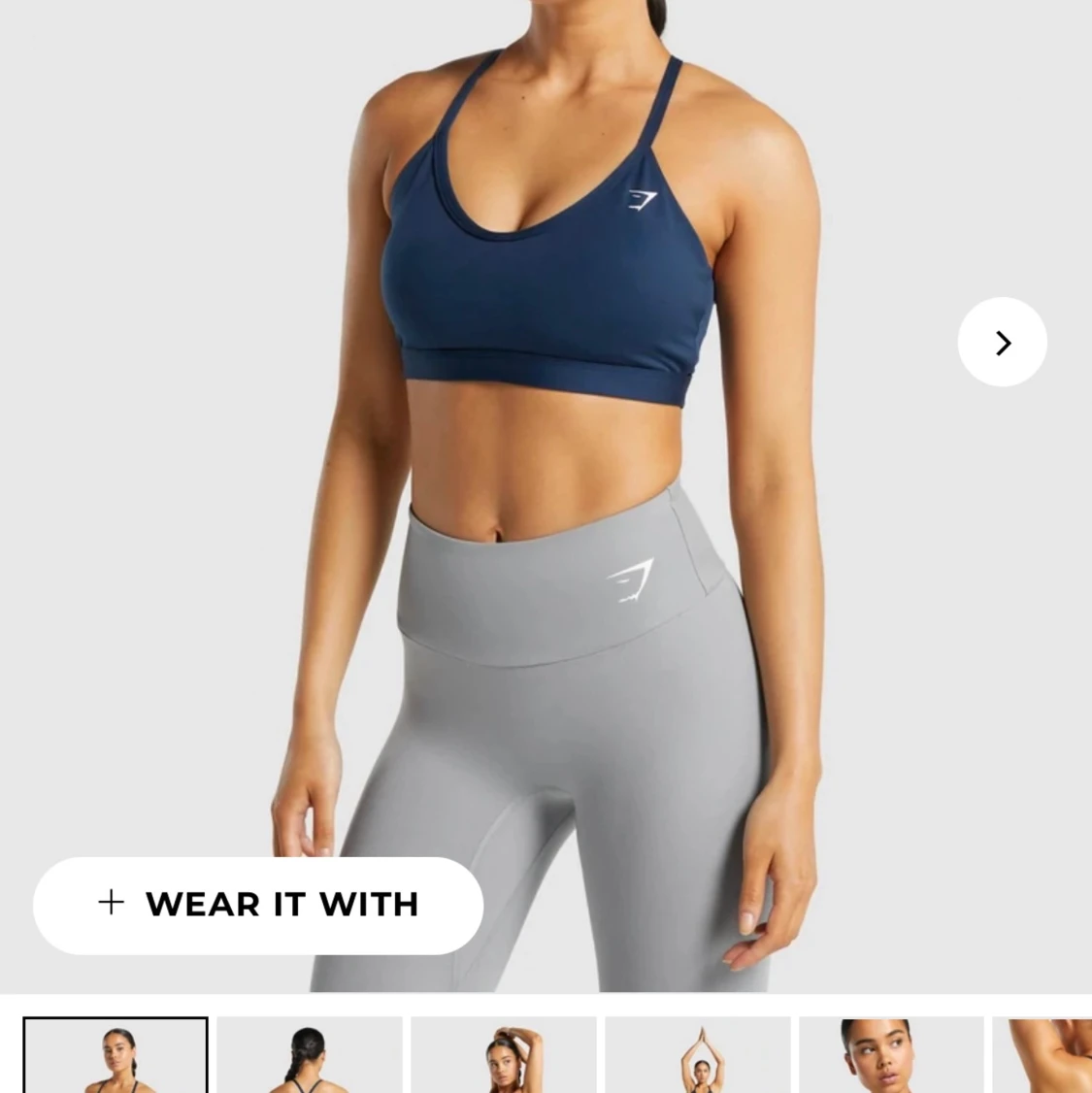View the back-facing model thumbnail
The width and height of the screenshot is (1092, 1093).
click(309, 1058)
